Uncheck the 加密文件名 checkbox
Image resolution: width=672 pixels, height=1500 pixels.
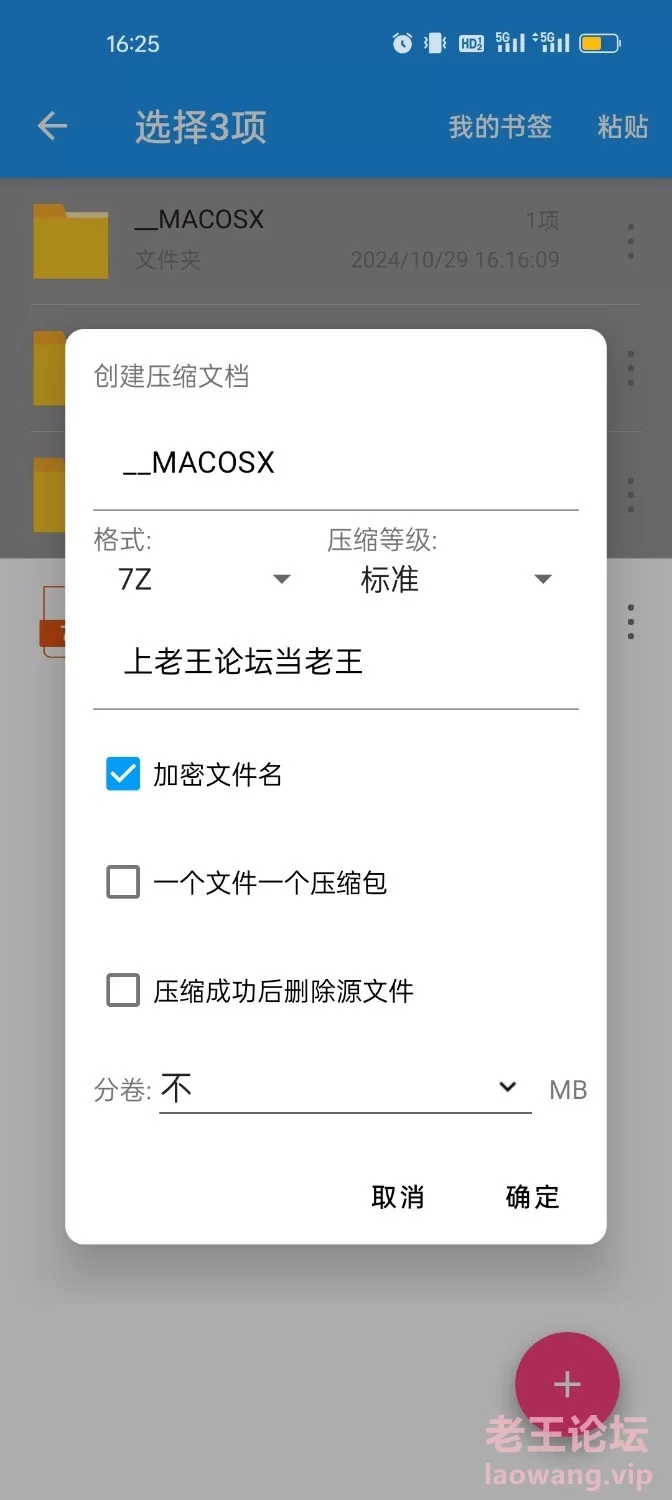pyautogui.click(x=123, y=774)
